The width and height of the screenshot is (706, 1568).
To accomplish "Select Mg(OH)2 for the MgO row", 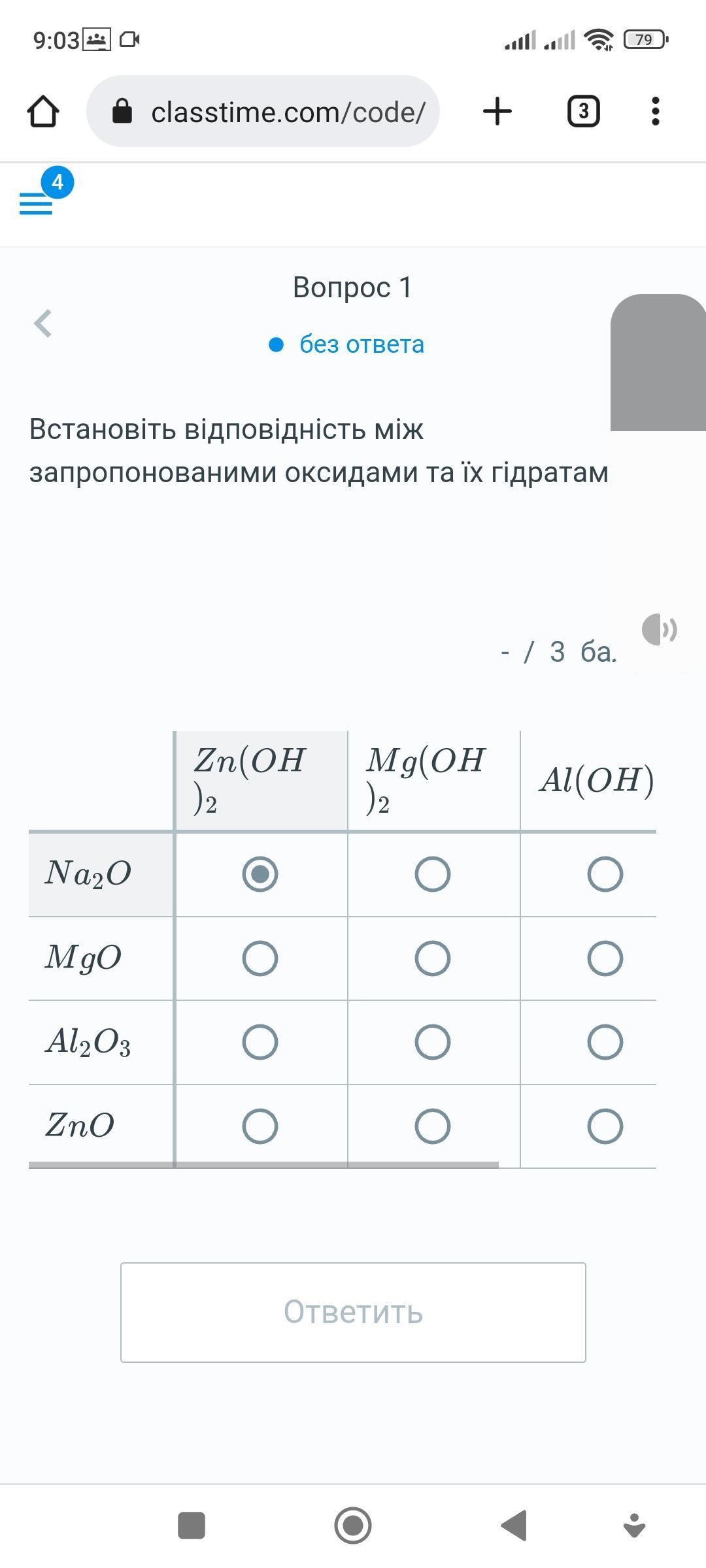I will tap(433, 958).
